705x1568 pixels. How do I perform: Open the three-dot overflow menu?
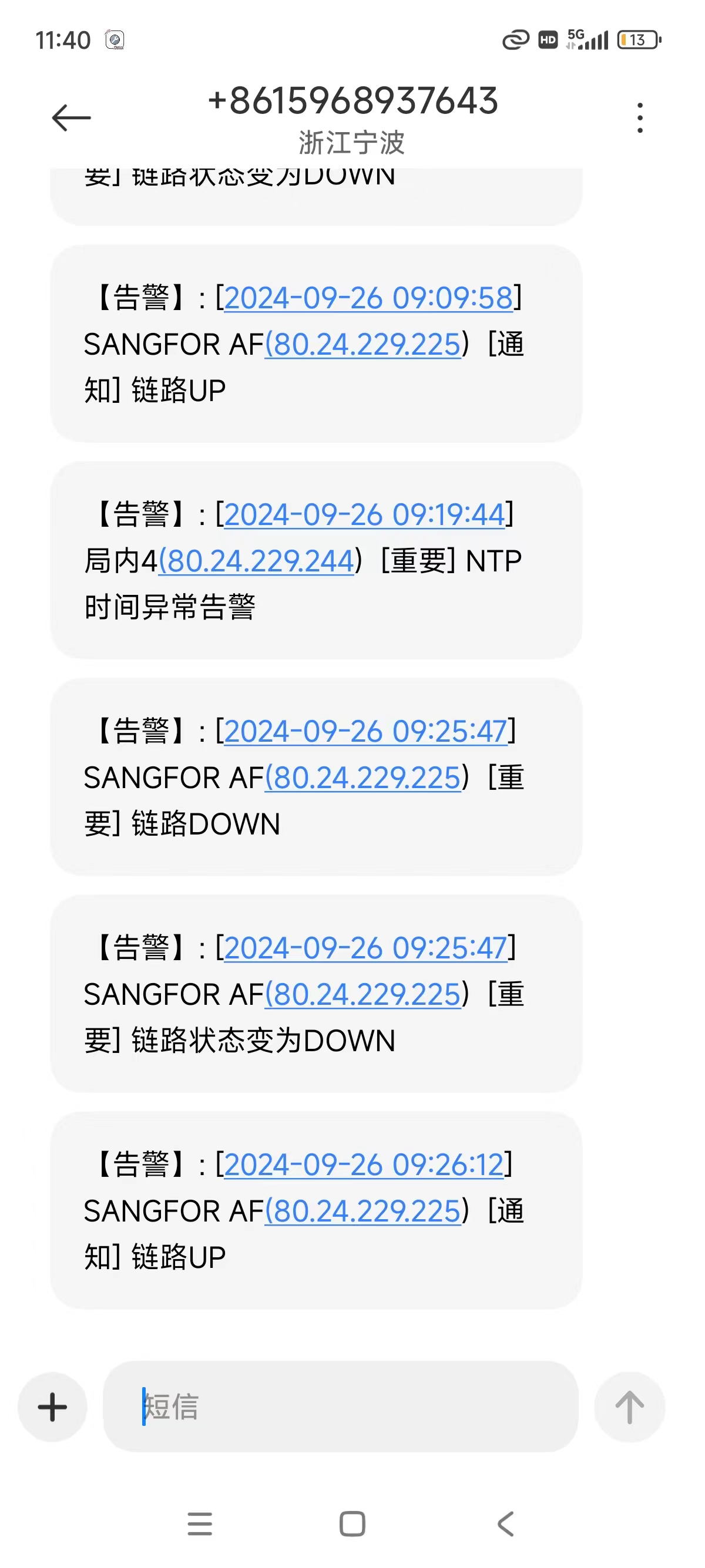639,117
